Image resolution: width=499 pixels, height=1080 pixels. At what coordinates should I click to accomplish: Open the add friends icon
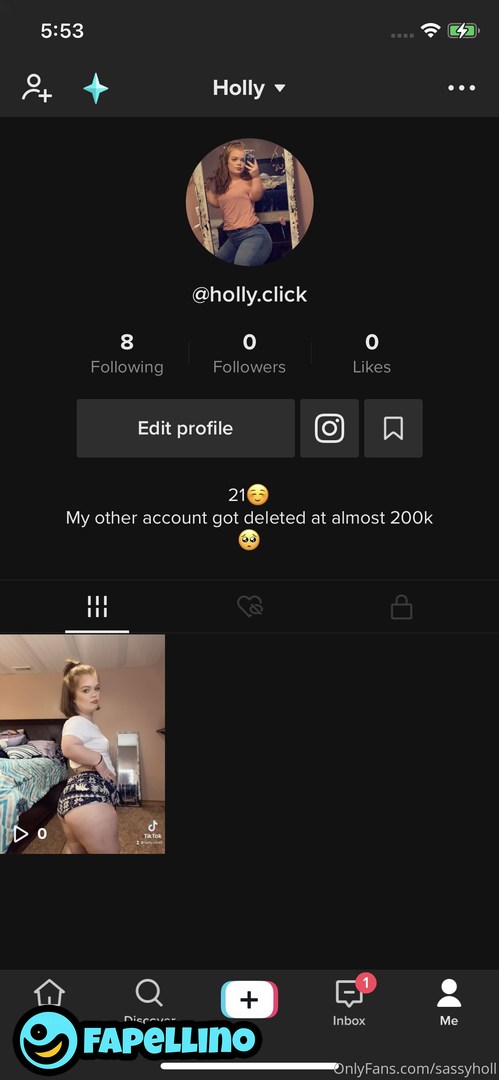pyautogui.click(x=37, y=88)
